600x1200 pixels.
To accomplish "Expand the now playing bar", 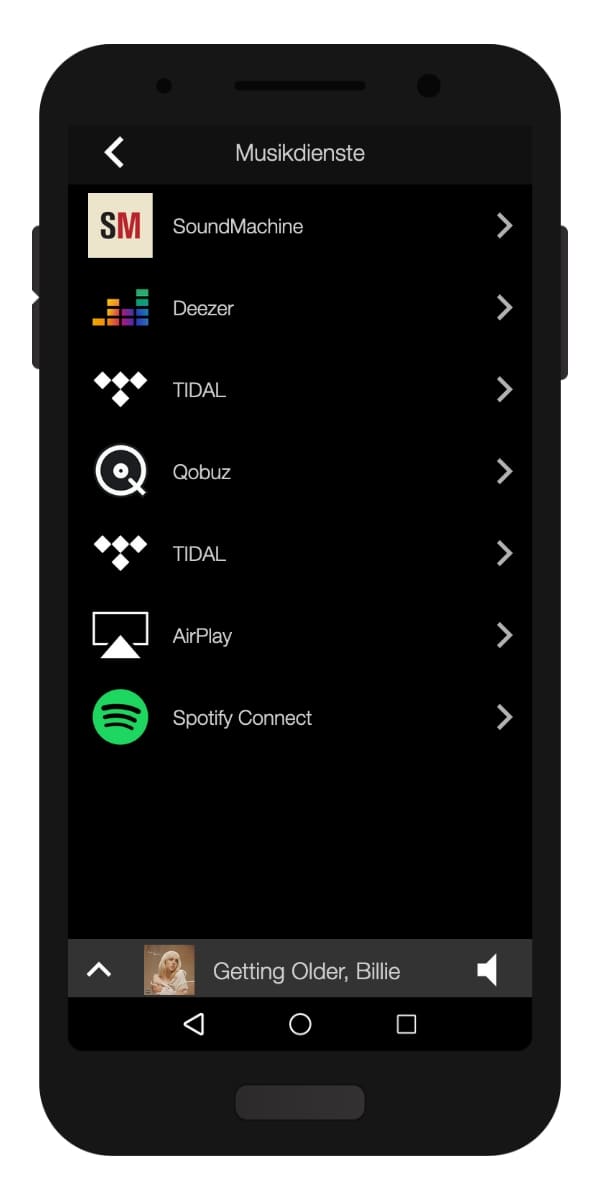I will [x=99, y=969].
